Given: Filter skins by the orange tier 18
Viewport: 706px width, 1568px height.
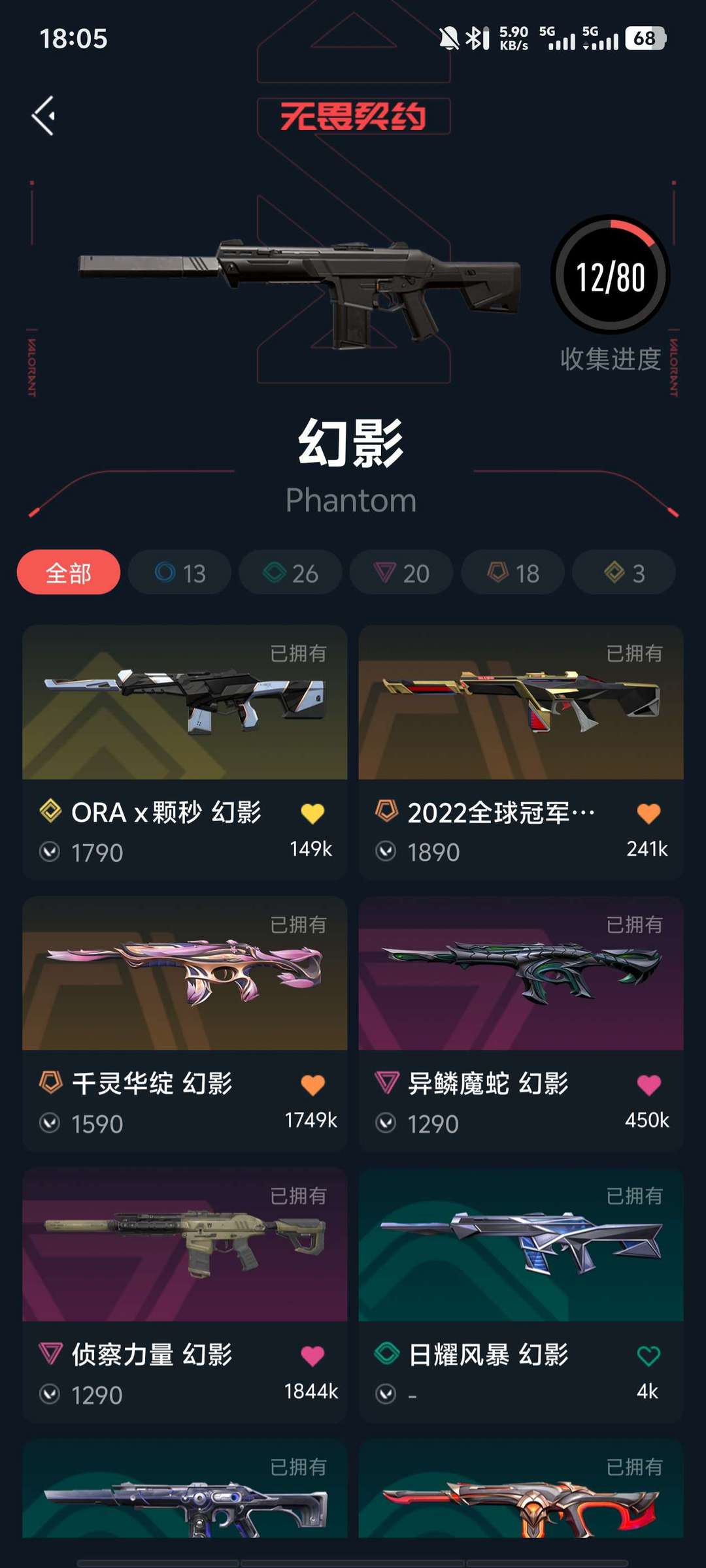Looking at the screenshot, I should tap(513, 572).
